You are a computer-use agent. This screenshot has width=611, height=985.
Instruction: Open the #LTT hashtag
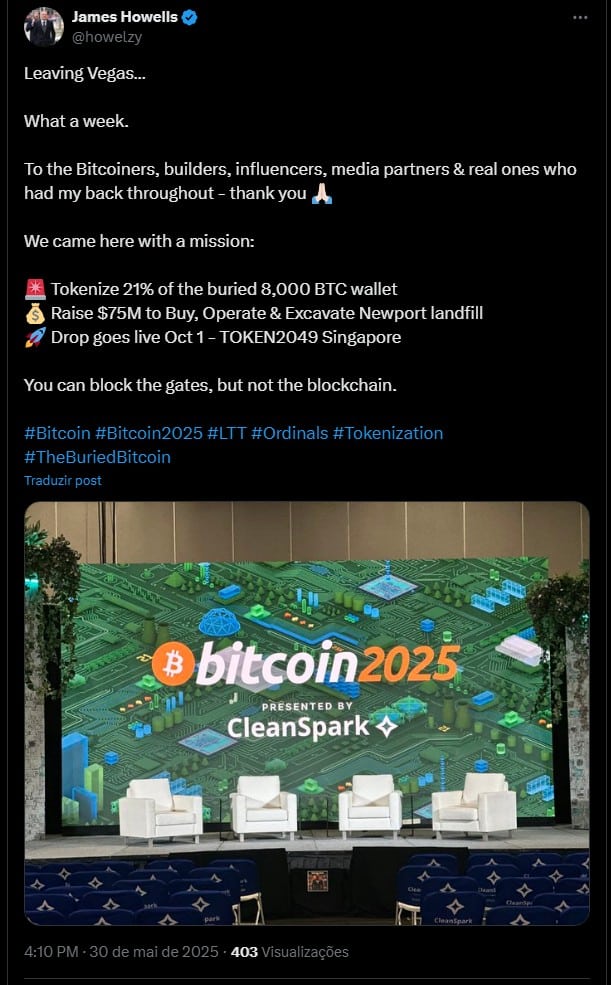pyautogui.click(x=227, y=433)
